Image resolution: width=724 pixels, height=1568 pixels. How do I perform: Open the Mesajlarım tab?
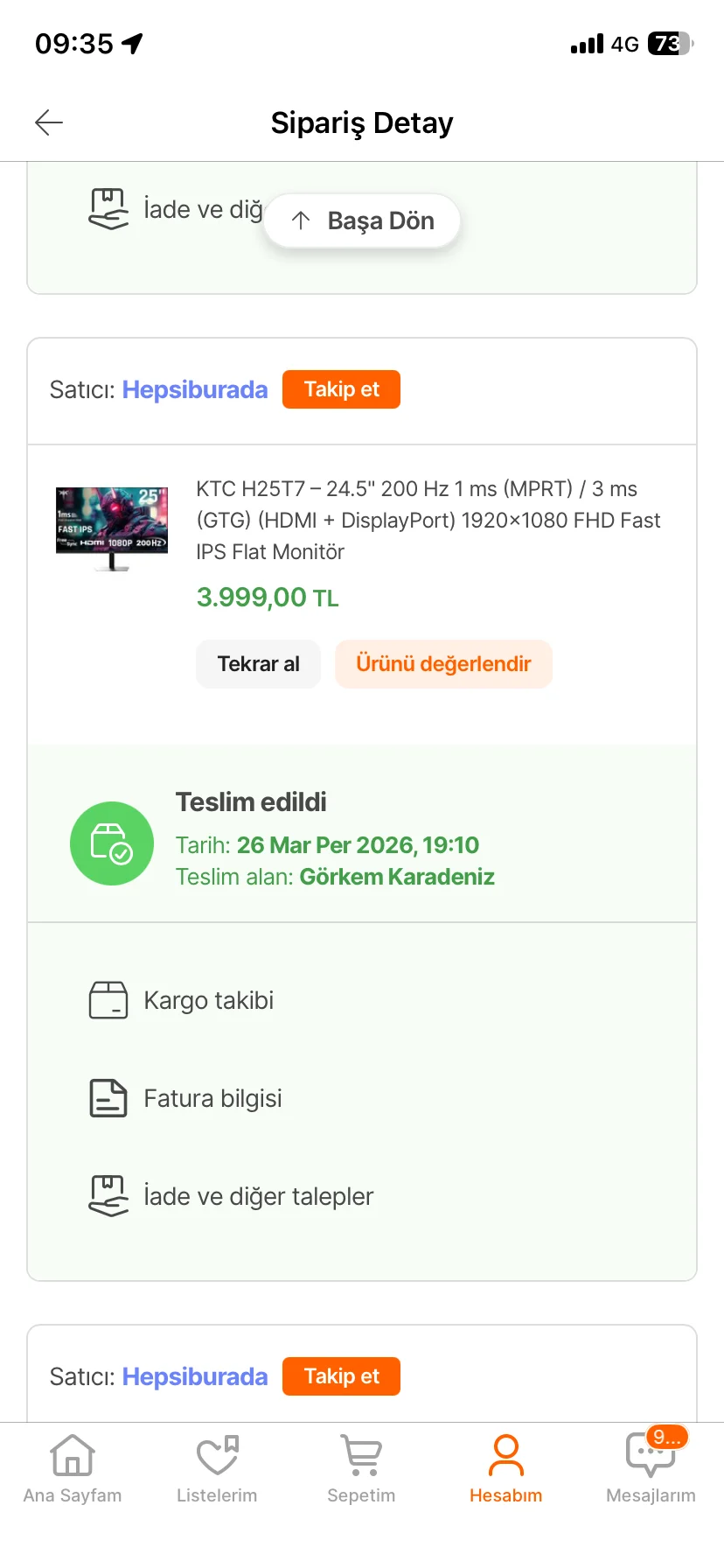(651, 1470)
